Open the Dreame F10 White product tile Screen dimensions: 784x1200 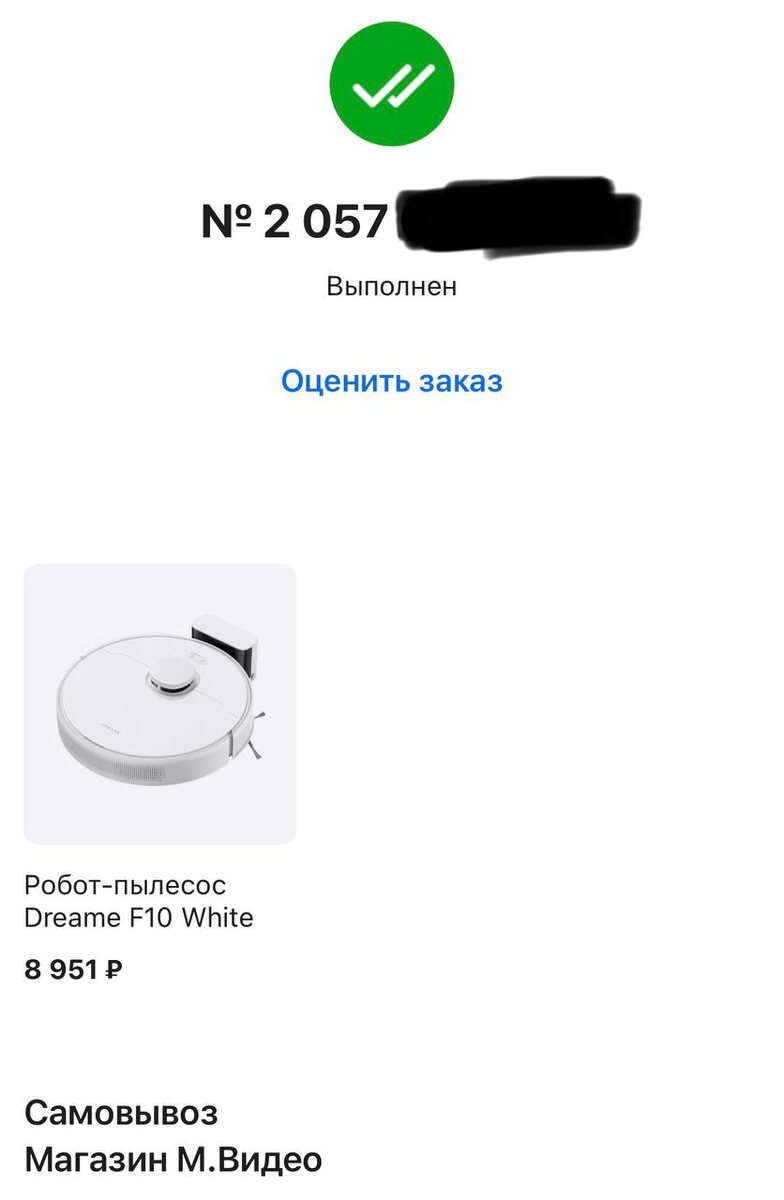tap(160, 704)
